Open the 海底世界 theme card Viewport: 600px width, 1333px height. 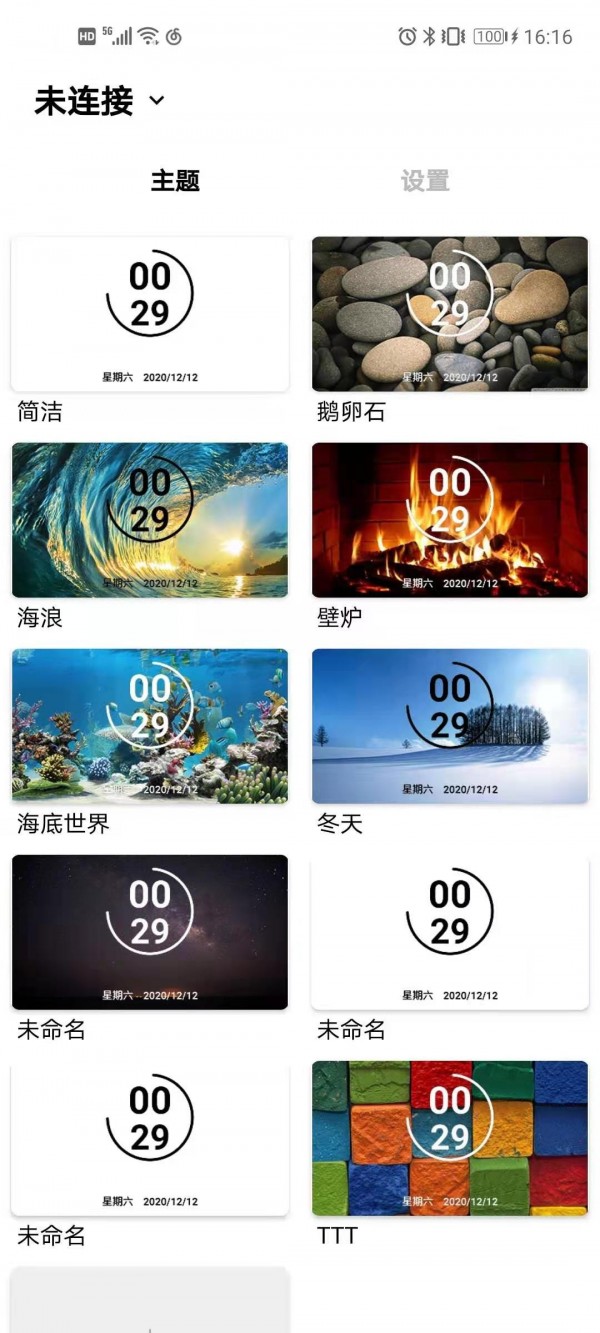coord(150,726)
